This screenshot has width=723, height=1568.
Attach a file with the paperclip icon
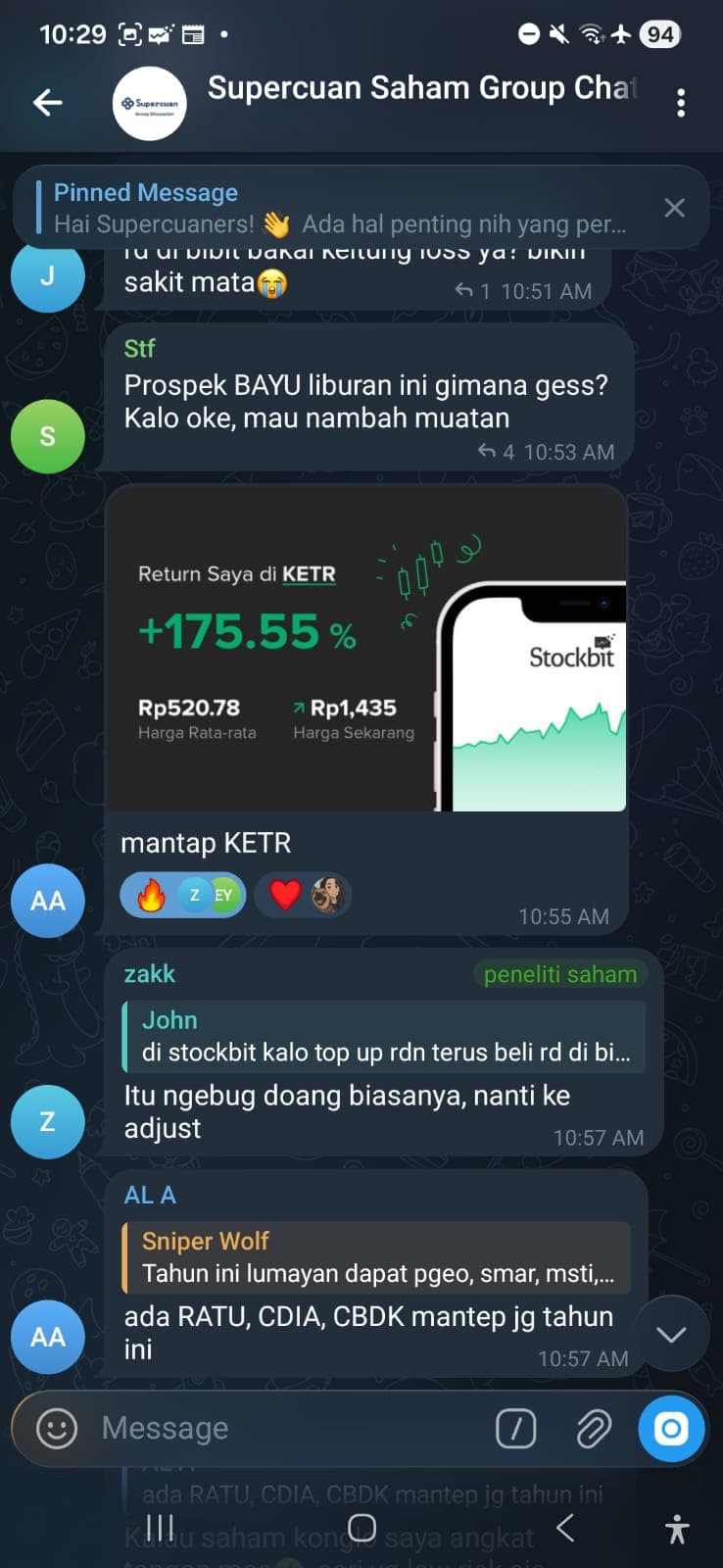pos(592,1429)
